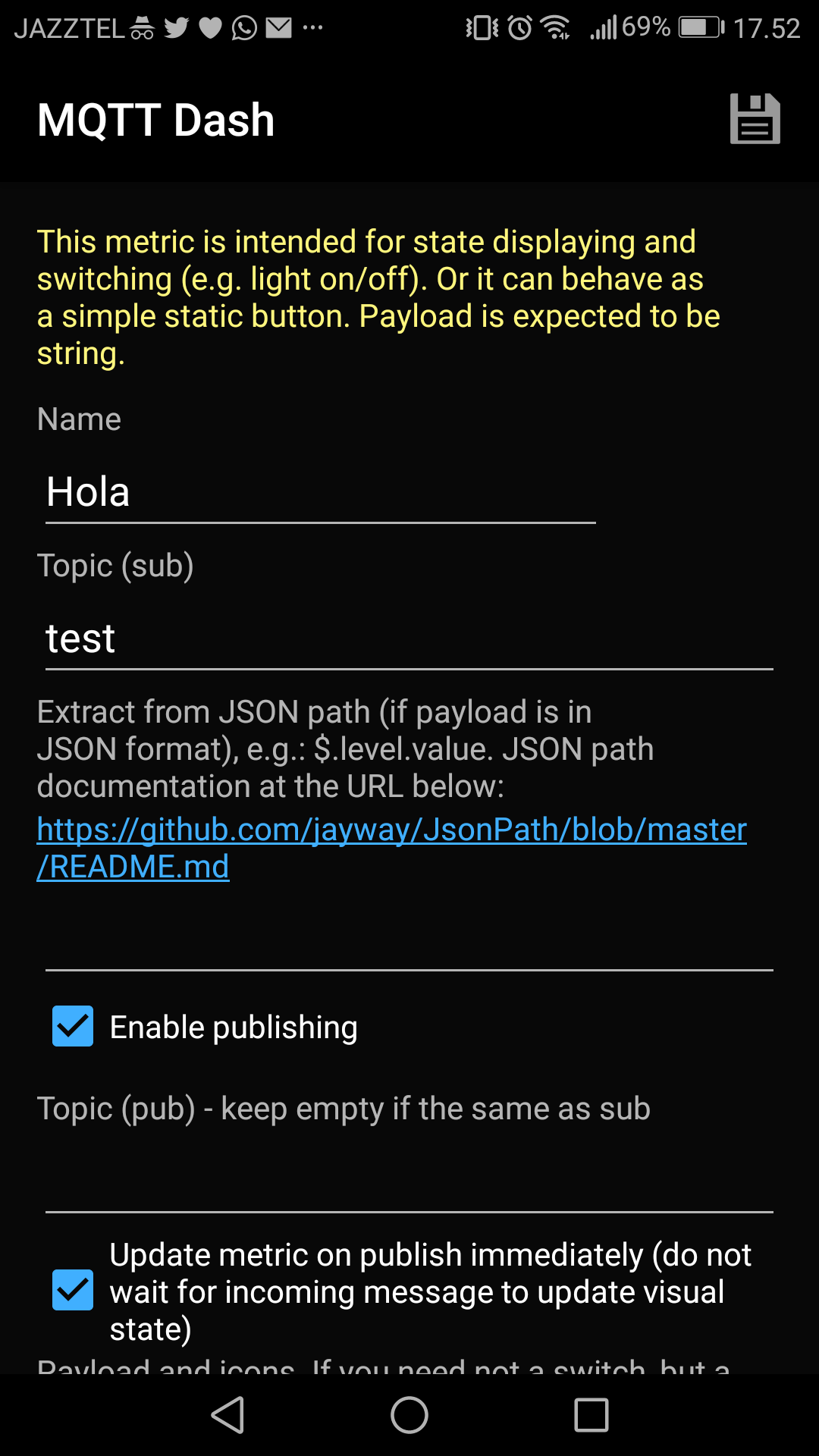Screen dimensions: 819x1456
Task: Focus the empty JSON path input field
Action: 409,939
